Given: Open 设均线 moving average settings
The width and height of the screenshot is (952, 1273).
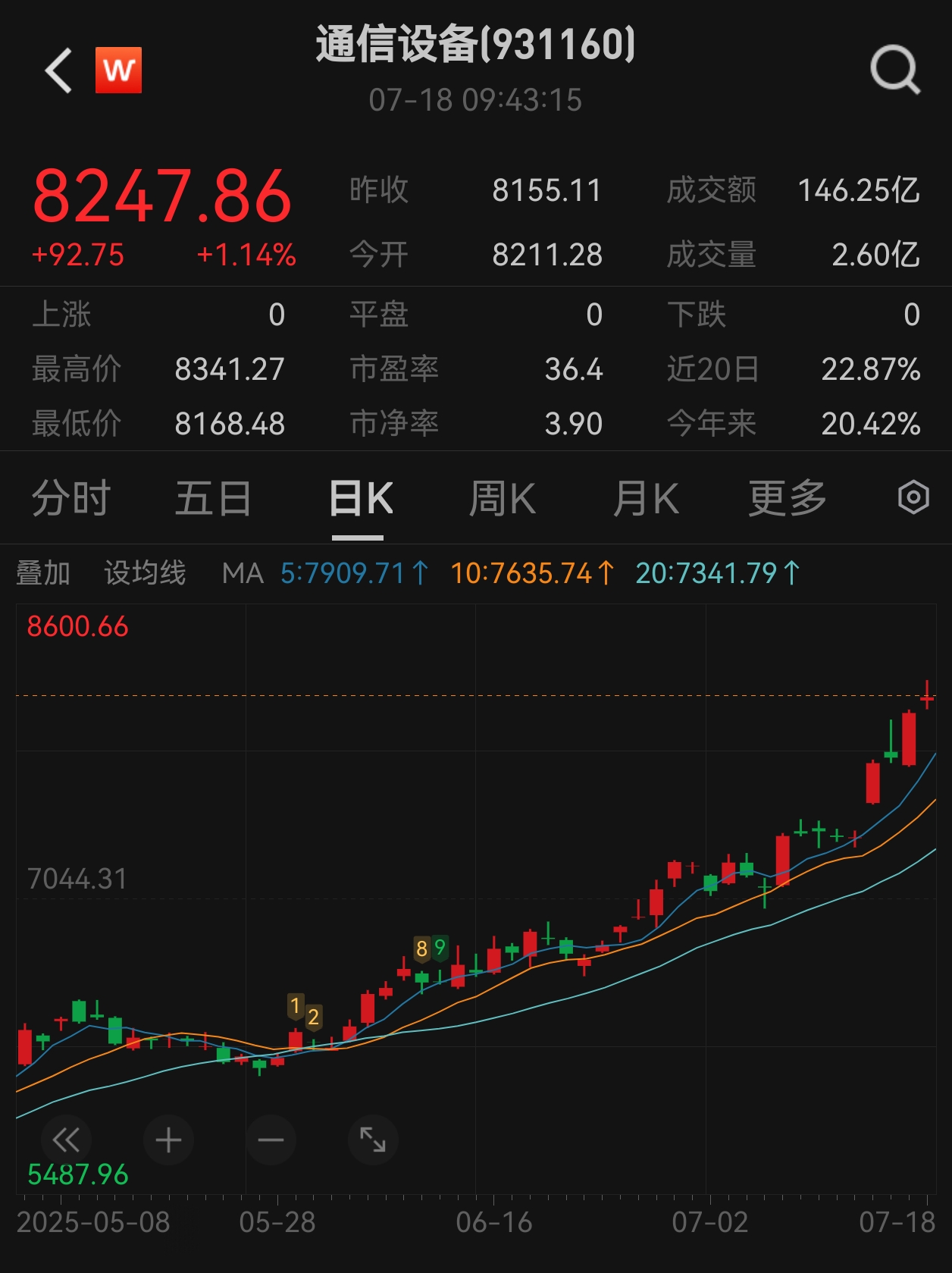Looking at the screenshot, I should (145, 573).
